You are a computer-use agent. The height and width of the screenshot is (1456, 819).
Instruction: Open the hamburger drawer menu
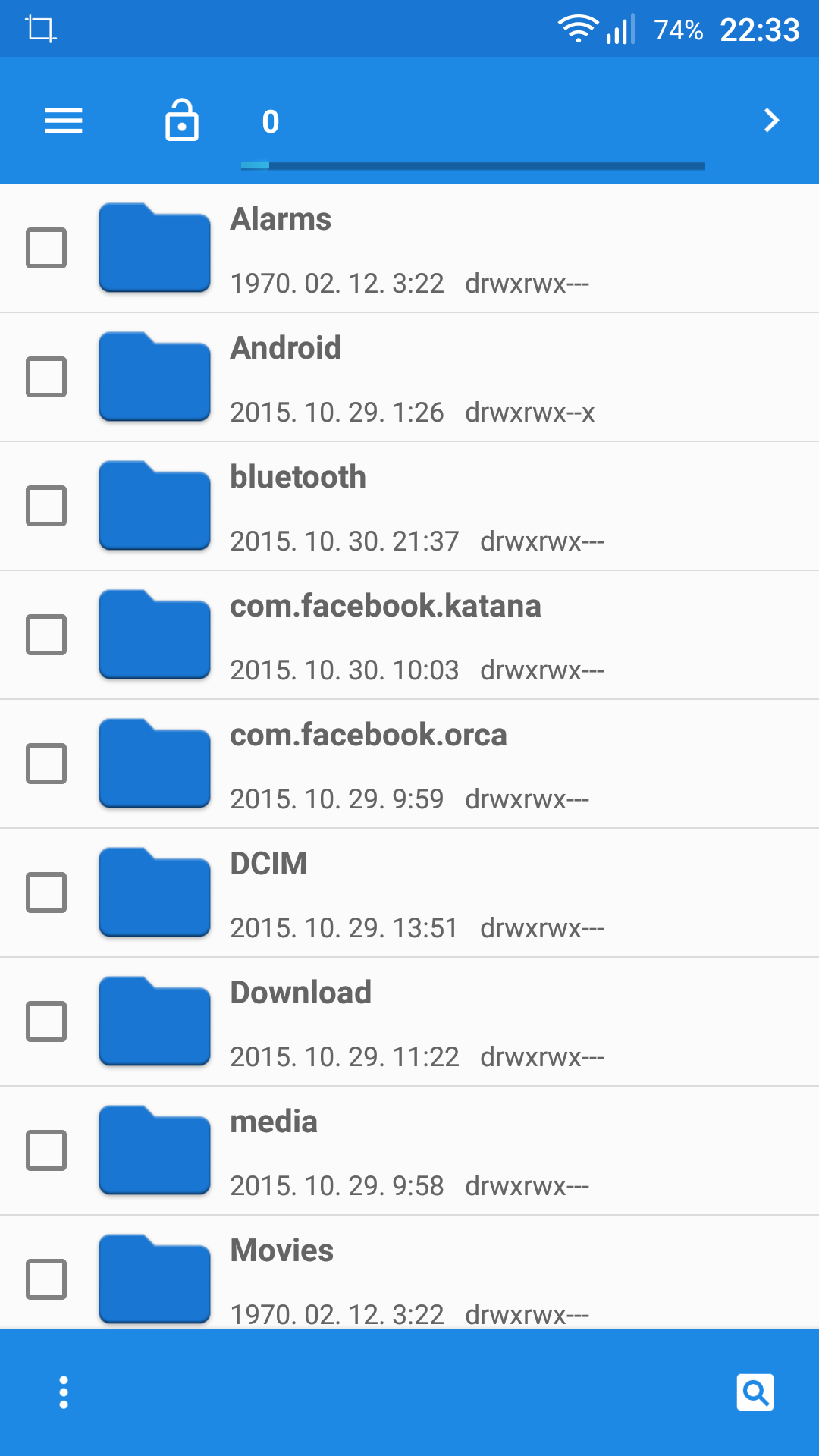click(64, 121)
